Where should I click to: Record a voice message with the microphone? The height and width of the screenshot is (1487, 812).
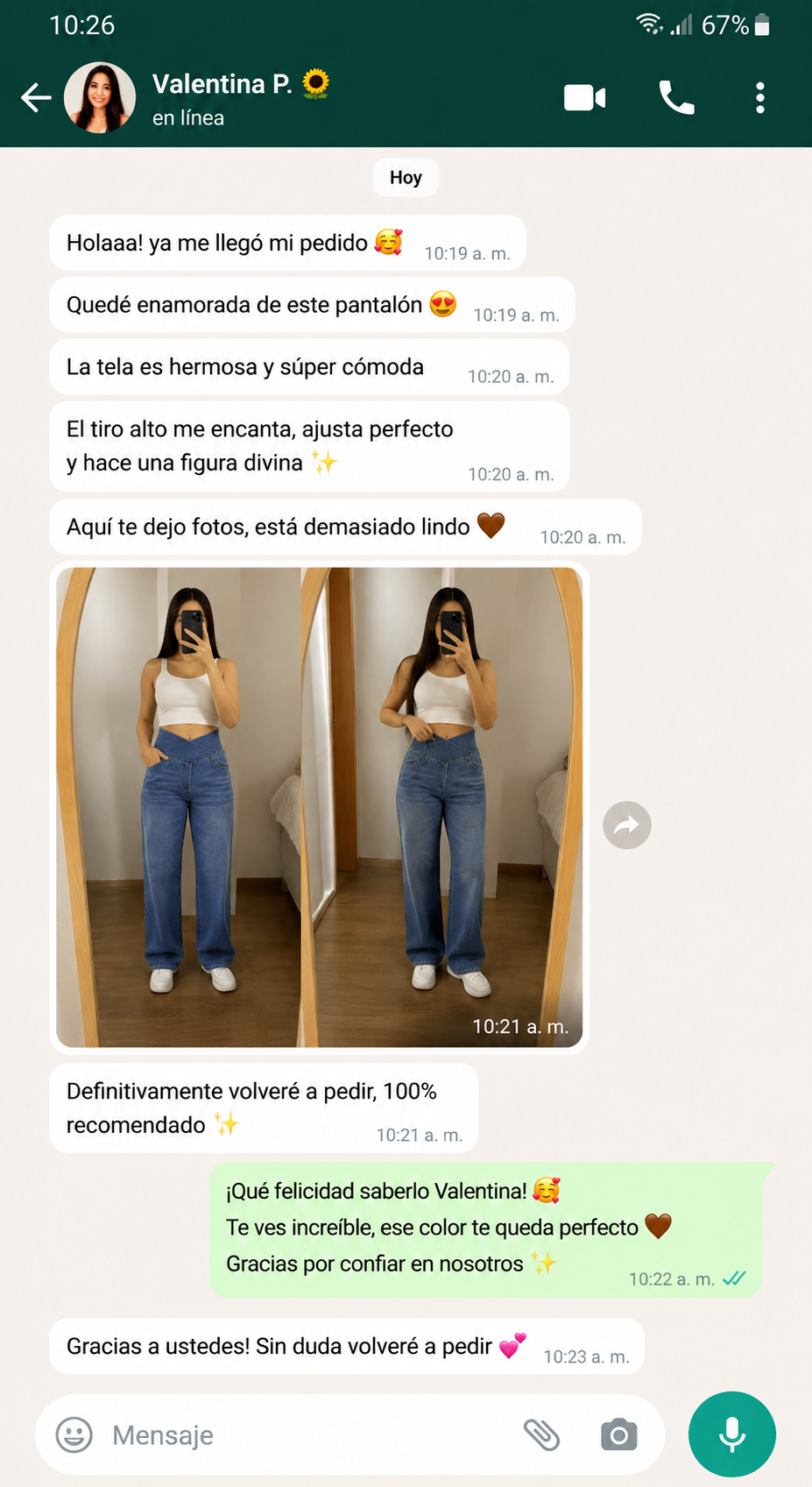click(732, 1434)
